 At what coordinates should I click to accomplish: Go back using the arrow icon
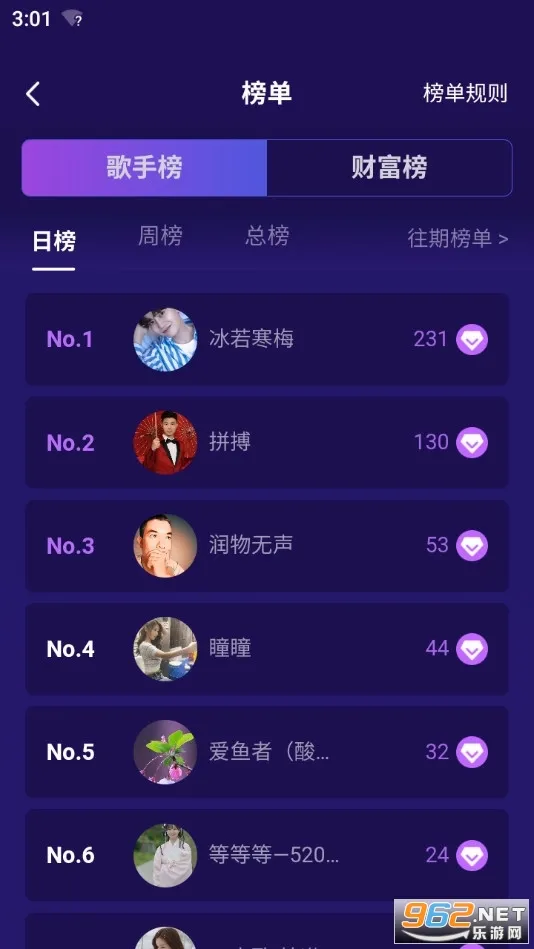[x=33, y=94]
